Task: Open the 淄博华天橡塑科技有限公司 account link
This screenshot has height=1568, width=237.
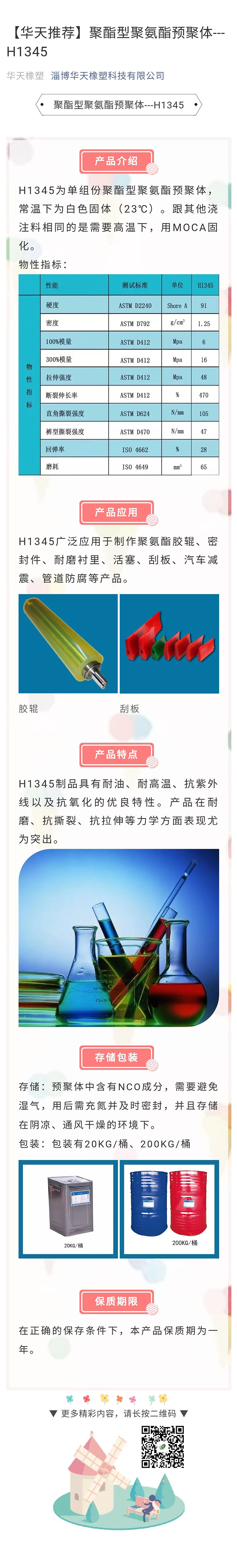Action: (107, 75)
